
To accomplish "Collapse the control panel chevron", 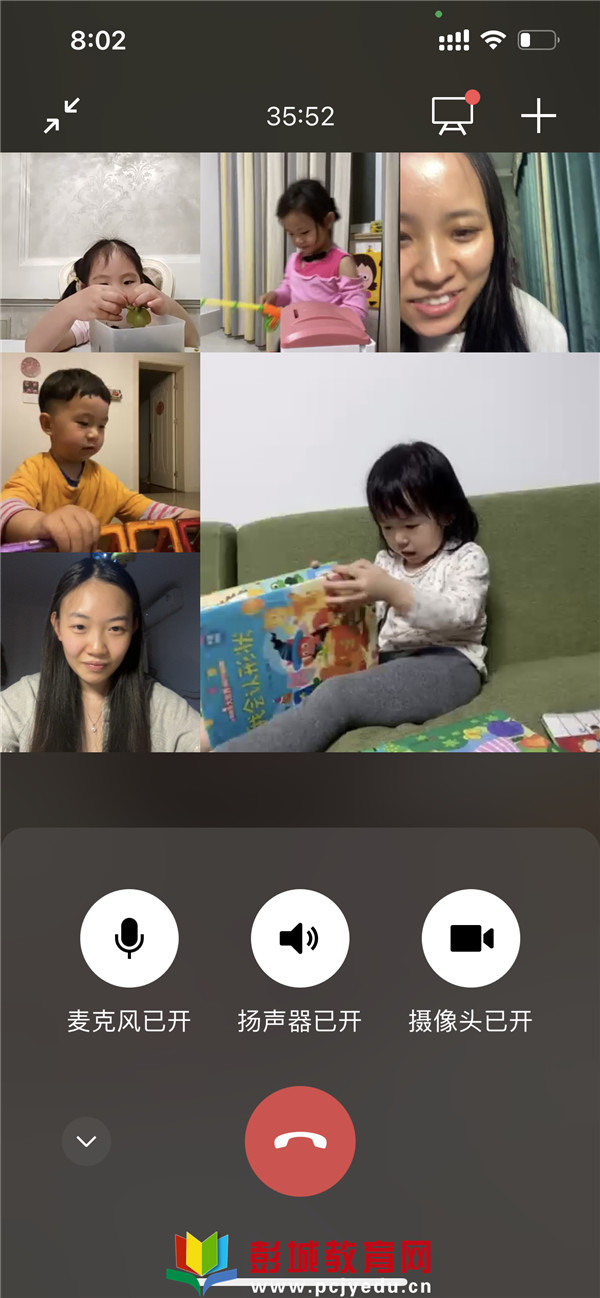I will point(86,1141).
